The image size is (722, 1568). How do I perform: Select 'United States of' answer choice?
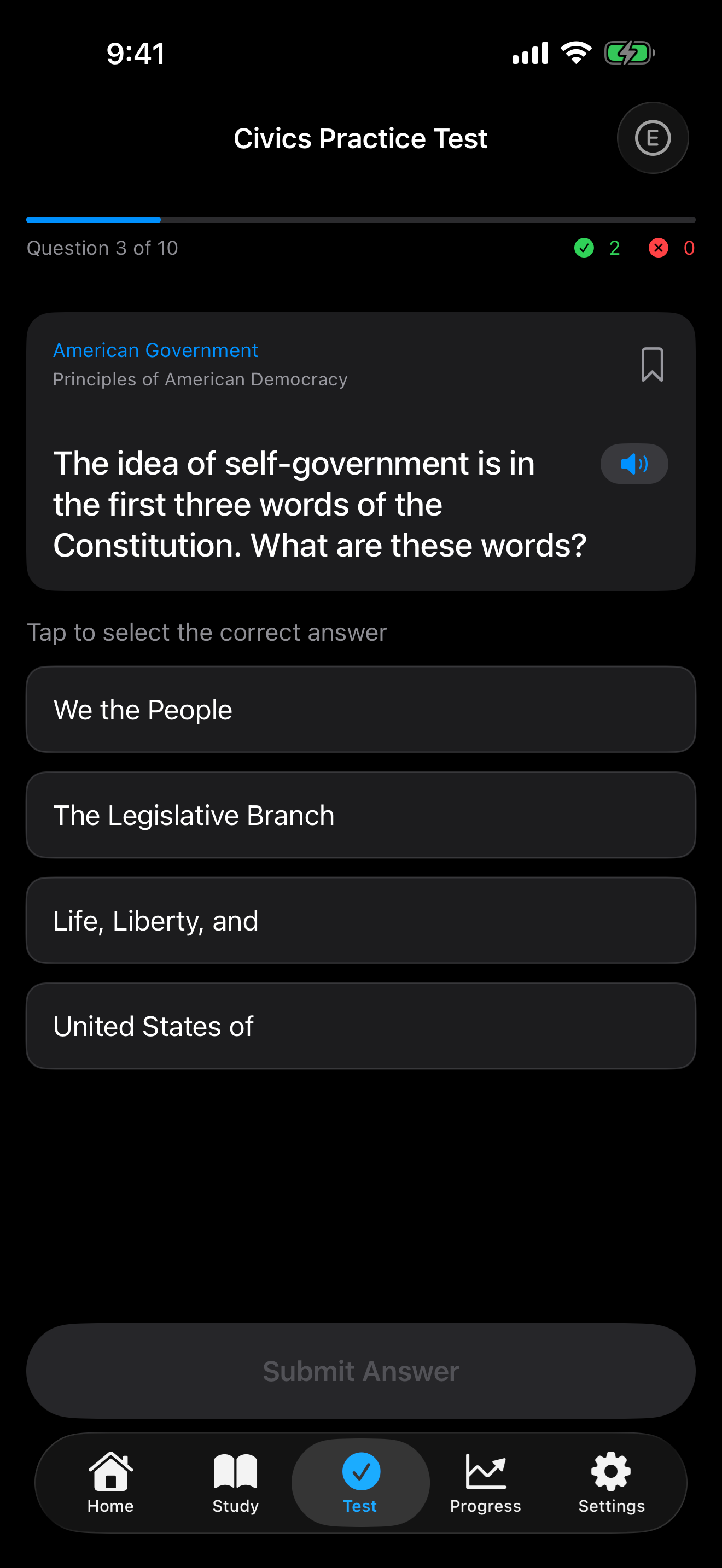(360, 1026)
